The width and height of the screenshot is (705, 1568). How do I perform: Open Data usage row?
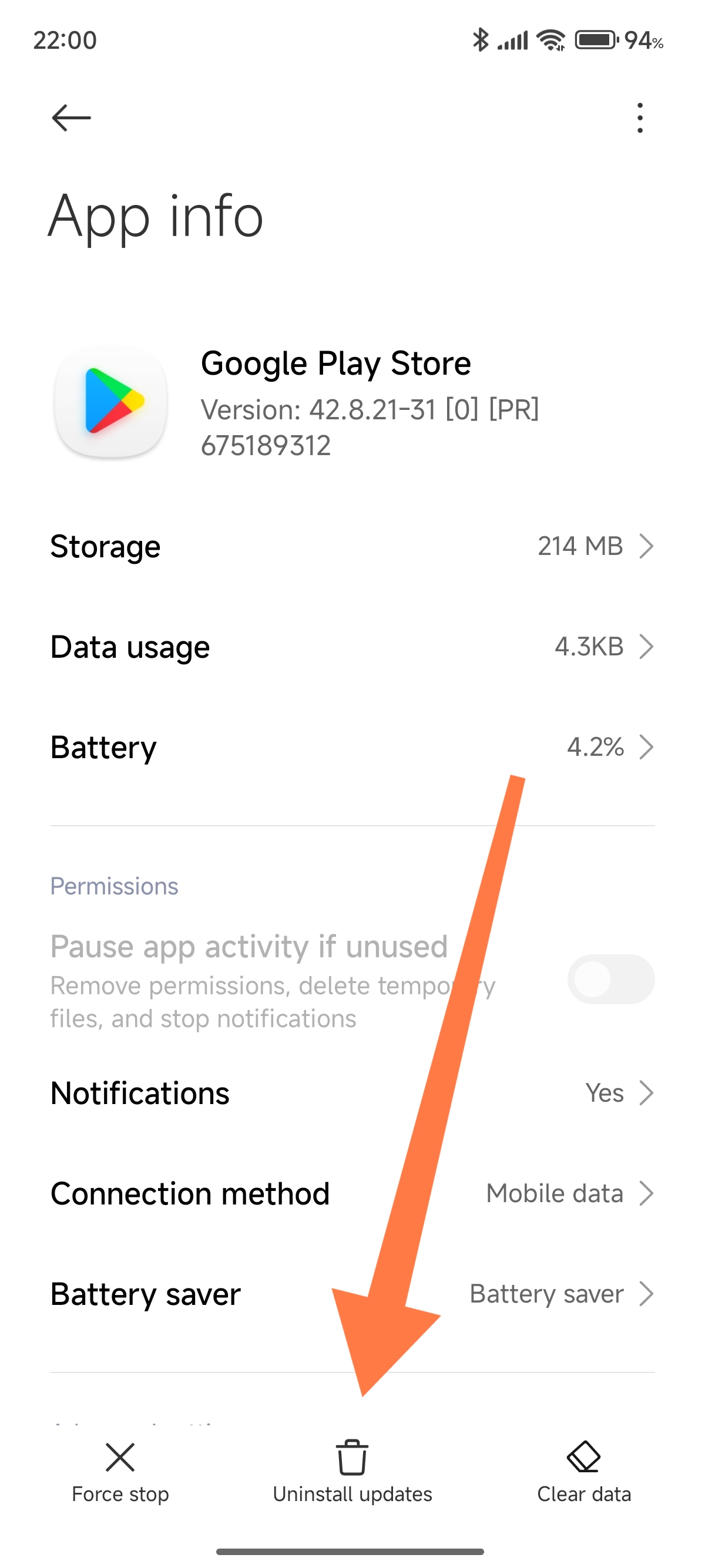[x=352, y=647]
